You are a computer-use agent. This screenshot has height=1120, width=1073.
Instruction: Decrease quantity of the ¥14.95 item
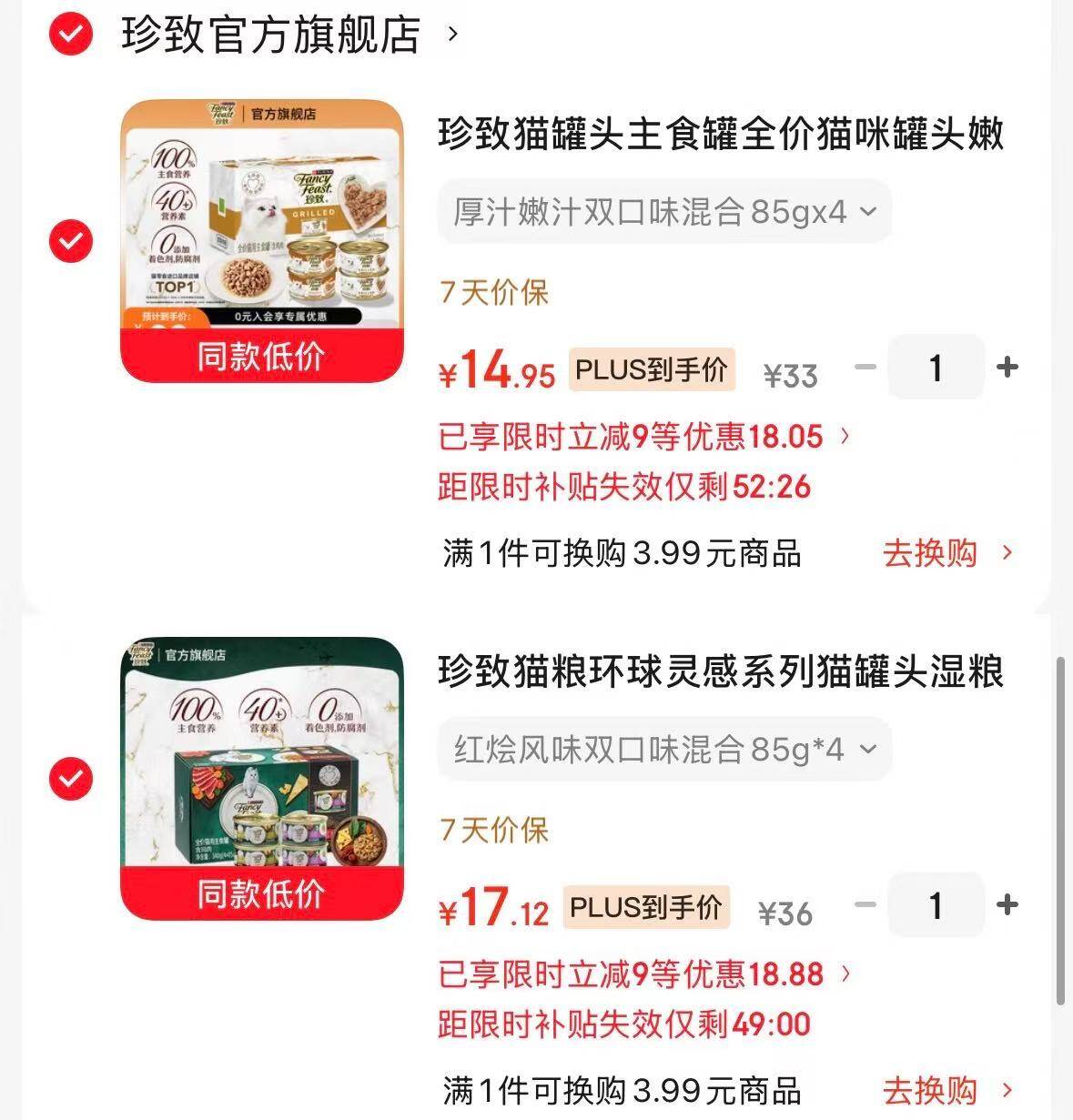point(865,367)
